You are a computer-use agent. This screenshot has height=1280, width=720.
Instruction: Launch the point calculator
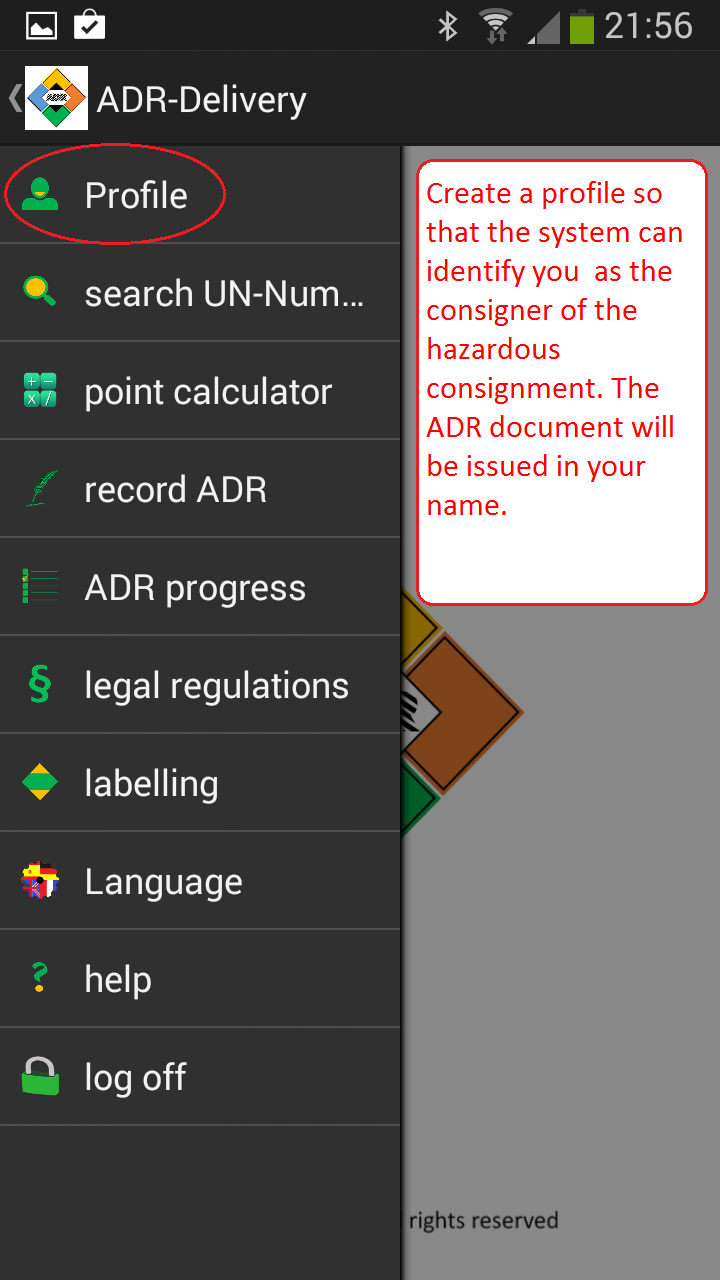pyautogui.click(x=200, y=391)
